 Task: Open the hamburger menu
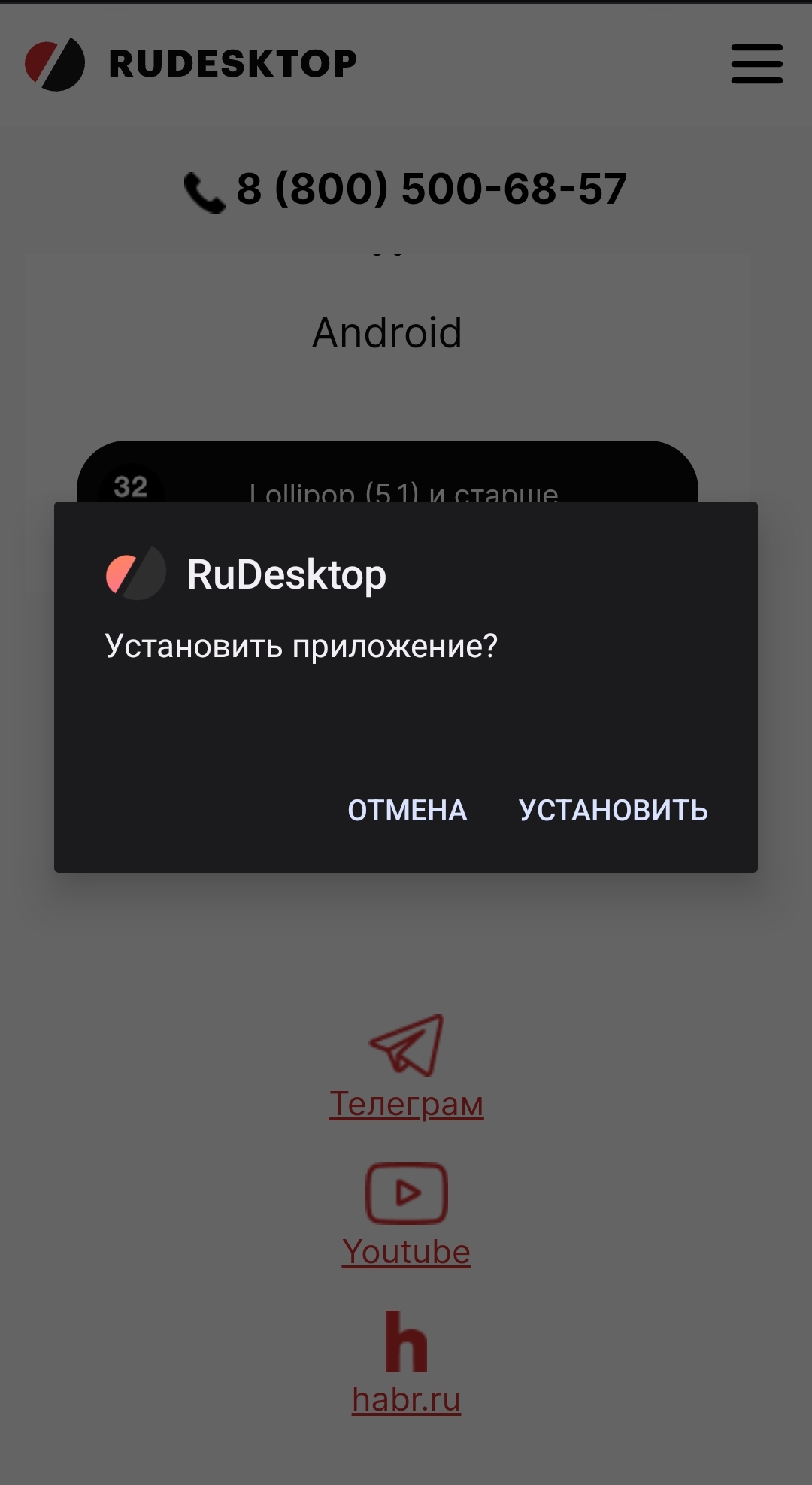pyautogui.click(x=757, y=63)
